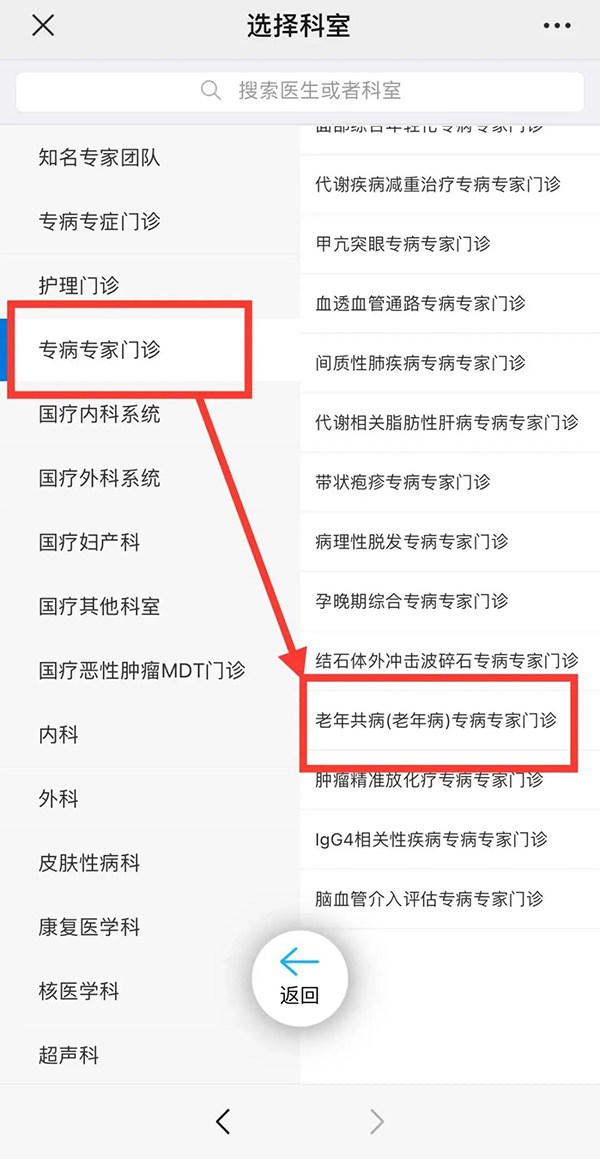
Task: Open the three-dot overflow menu
Action: pyautogui.click(x=557, y=26)
